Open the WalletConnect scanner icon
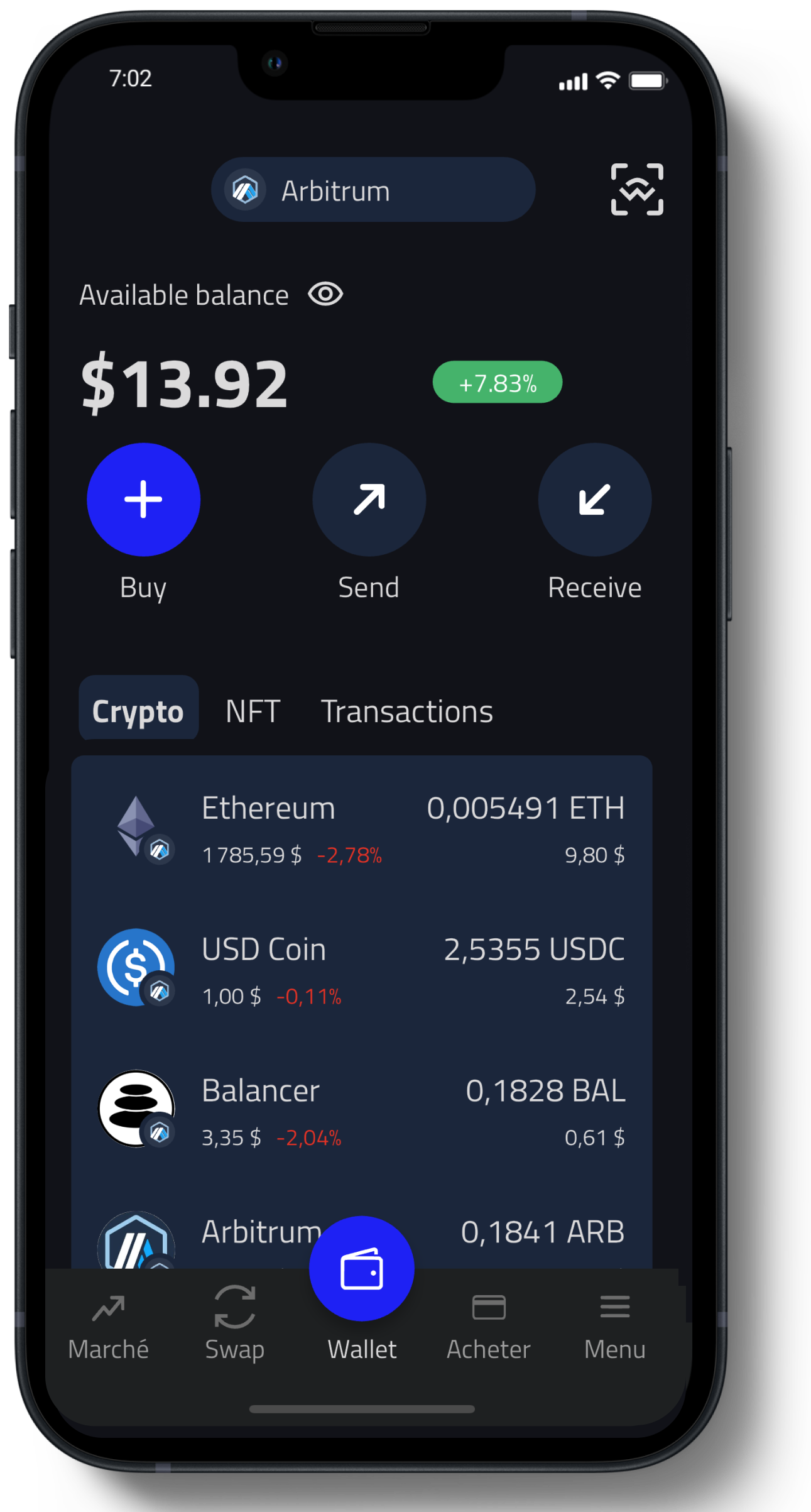 coord(636,189)
